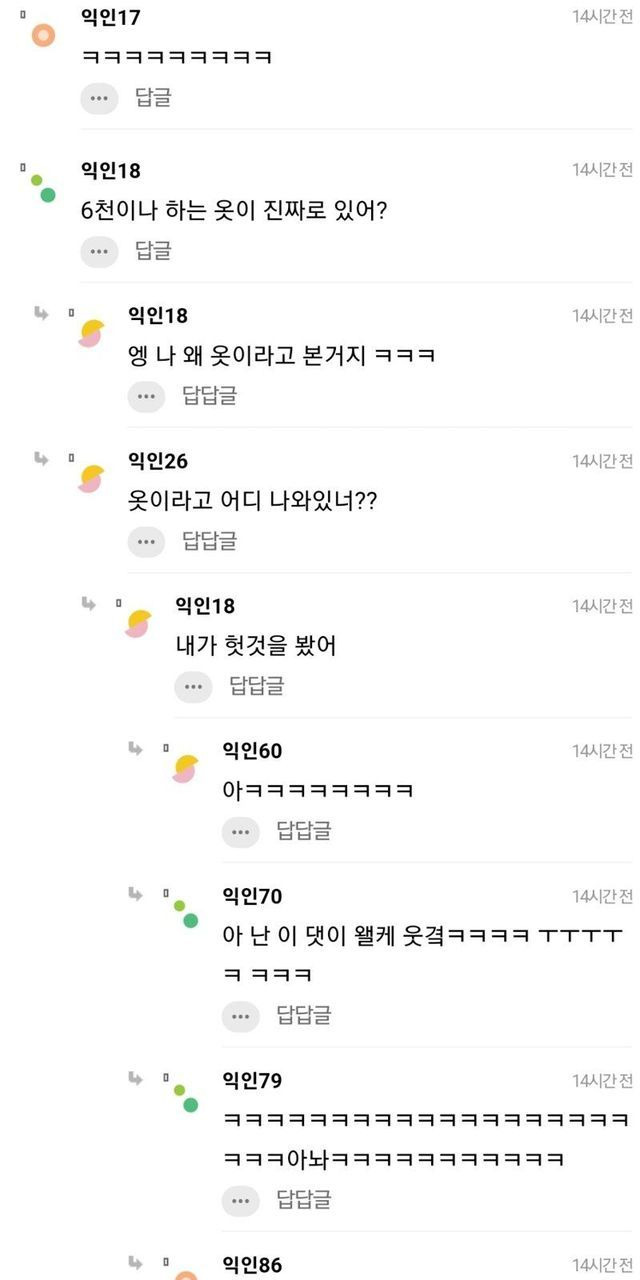Reply (답글) to 익인17's ㅋㅋㅋ comment
Image resolution: width=640 pixels, height=1280 pixels.
pos(153,98)
